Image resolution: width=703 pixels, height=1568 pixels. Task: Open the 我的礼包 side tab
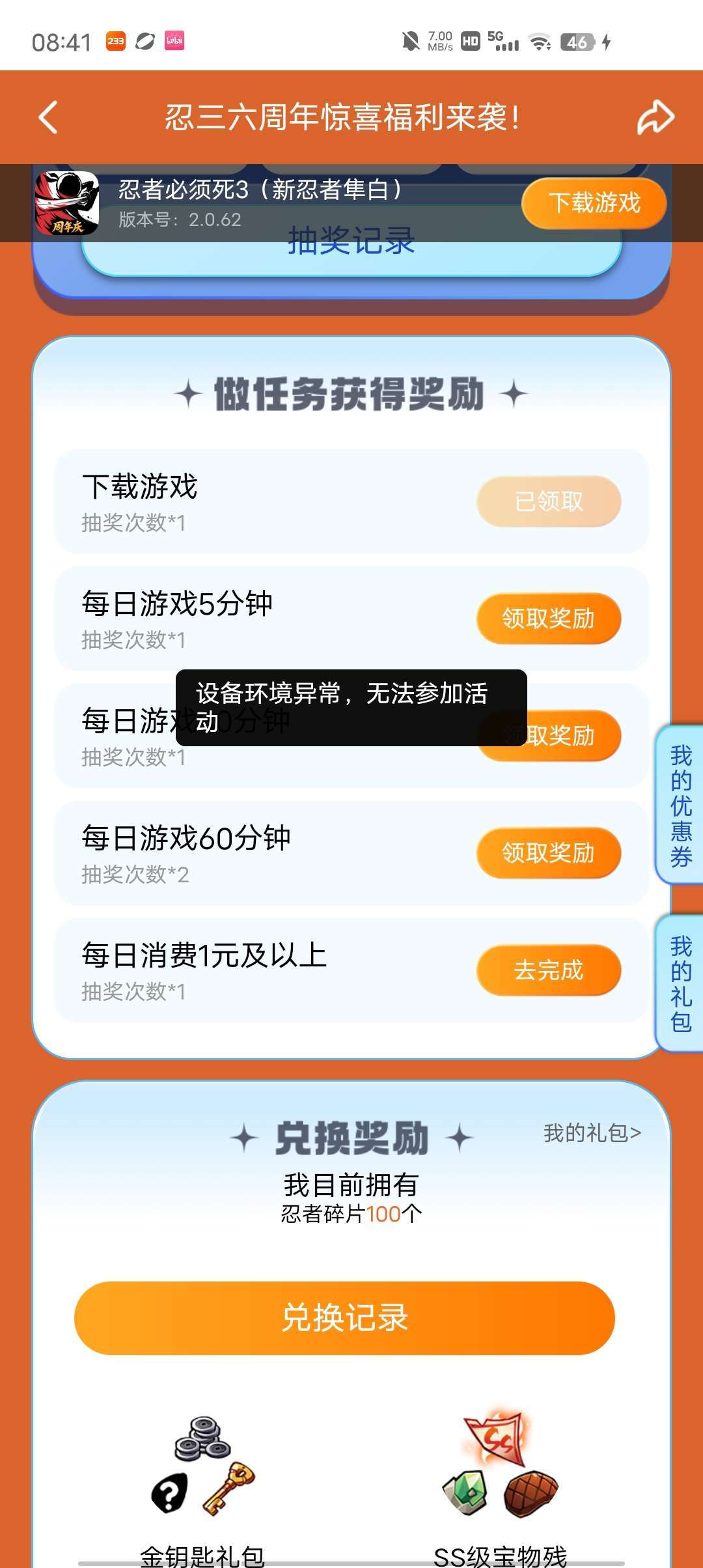pyautogui.click(x=680, y=983)
